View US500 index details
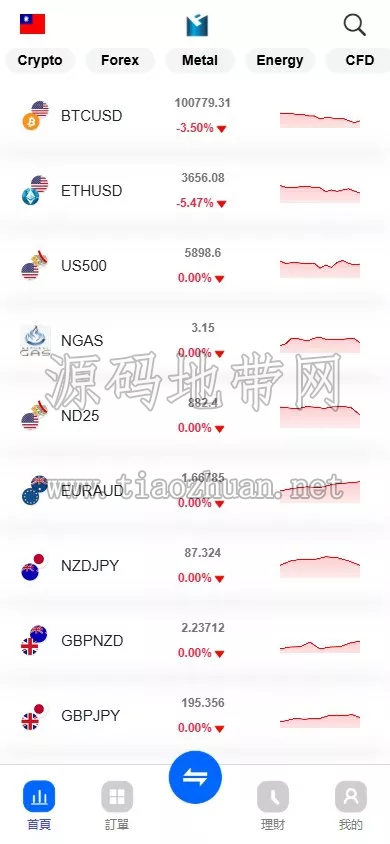Screen dimensions: 390x844 click(195, 265)
